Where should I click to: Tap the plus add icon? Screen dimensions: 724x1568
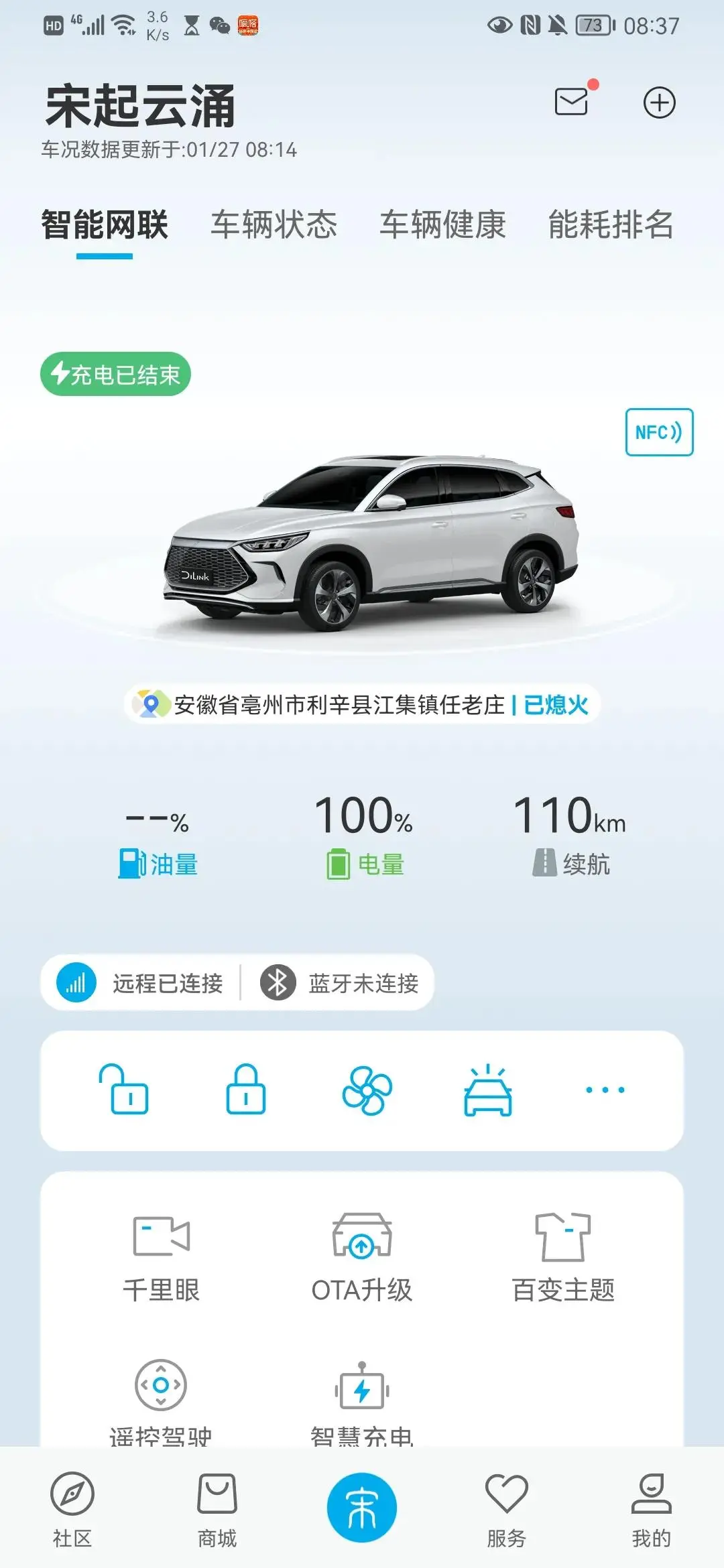(x=659, y=103)
